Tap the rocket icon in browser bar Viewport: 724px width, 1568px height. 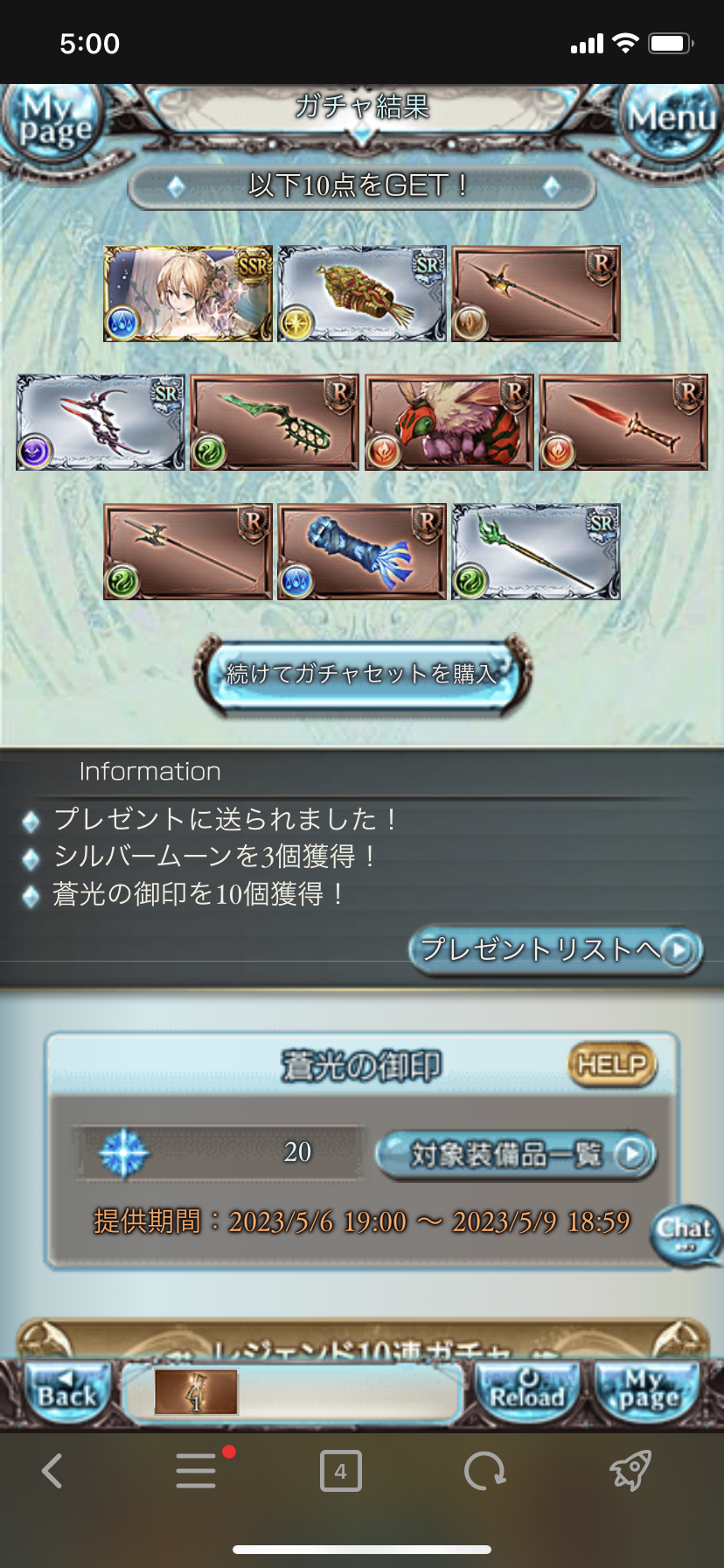click(630, 1471)
